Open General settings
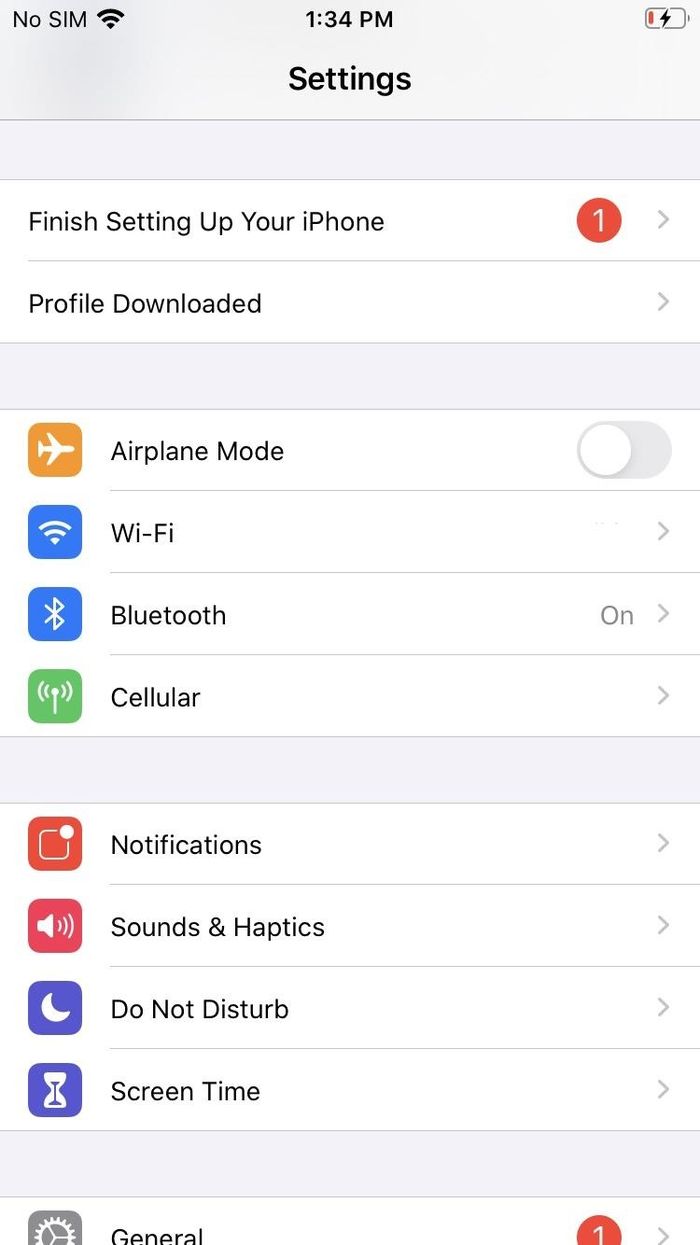This screenshot has height=1245, width=700. coord(350,1232)
